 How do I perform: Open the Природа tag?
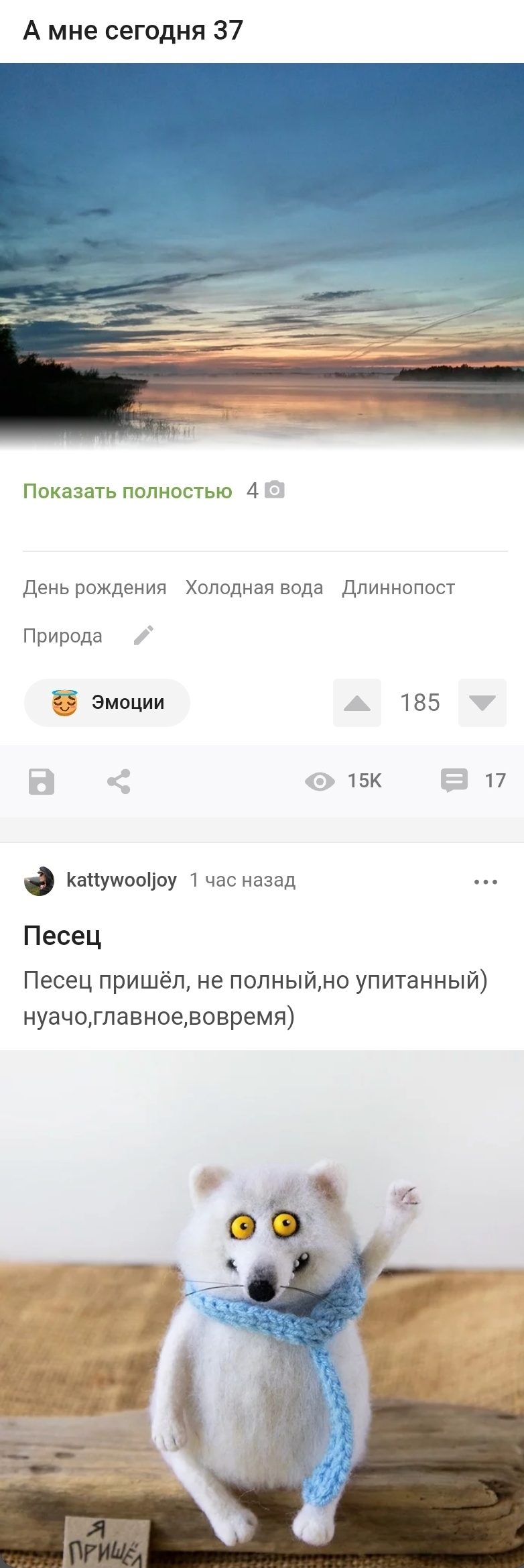click(62, 636)
